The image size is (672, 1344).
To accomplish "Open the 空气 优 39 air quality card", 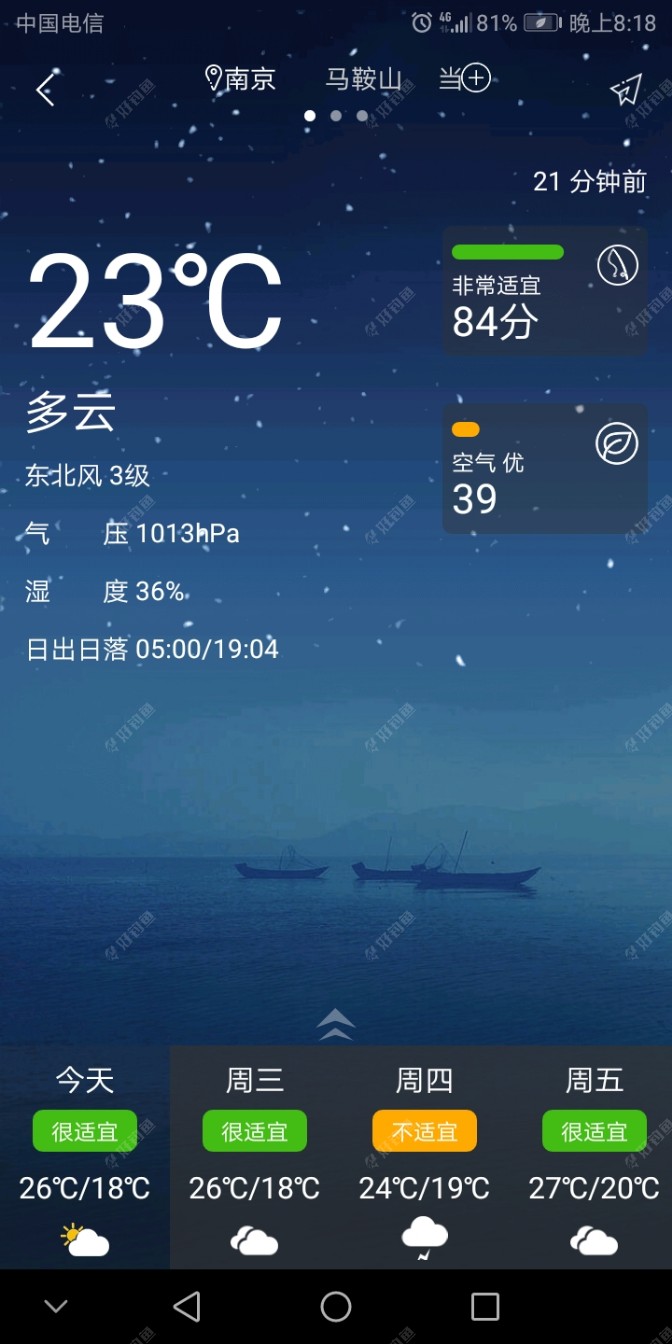I will click(x=545, y=468).
